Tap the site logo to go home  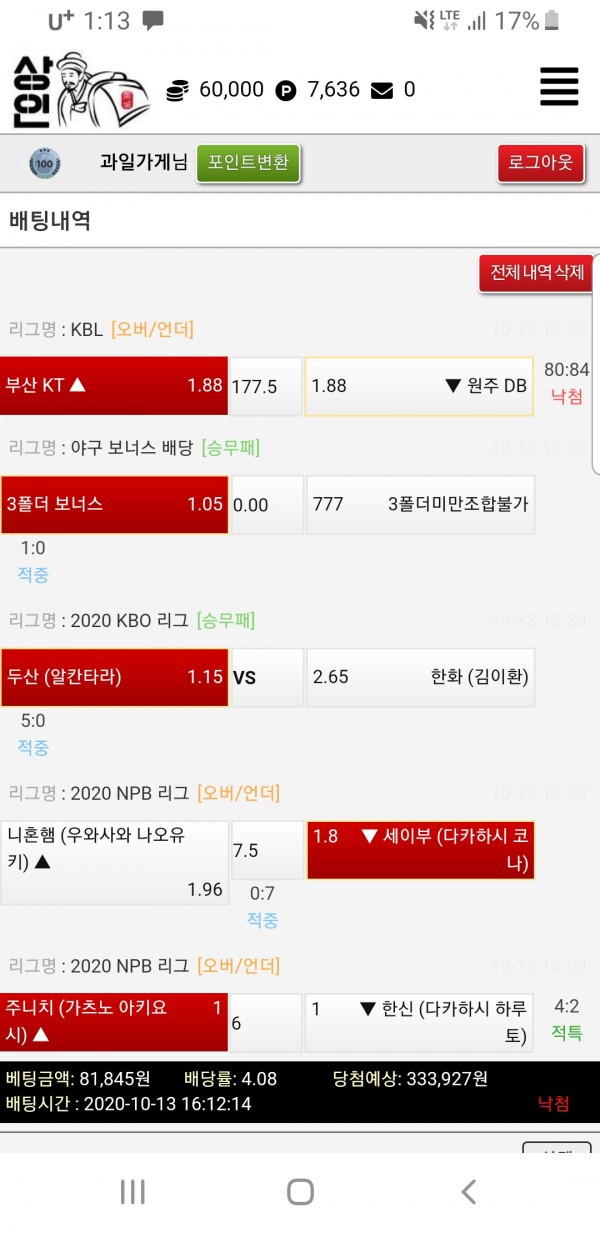[x=80, y=90]
